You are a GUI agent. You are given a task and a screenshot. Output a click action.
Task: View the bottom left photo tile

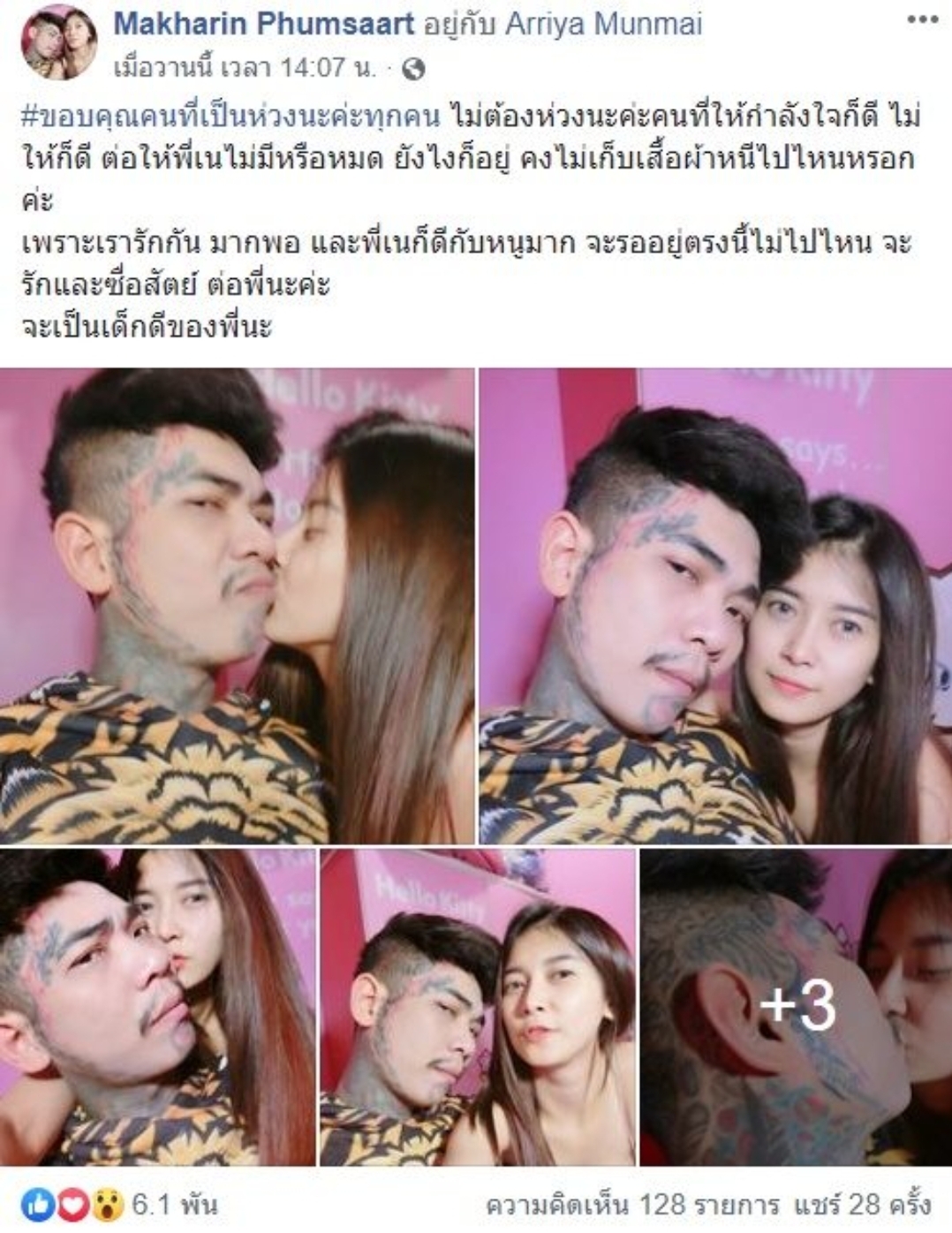(157, 1006)
